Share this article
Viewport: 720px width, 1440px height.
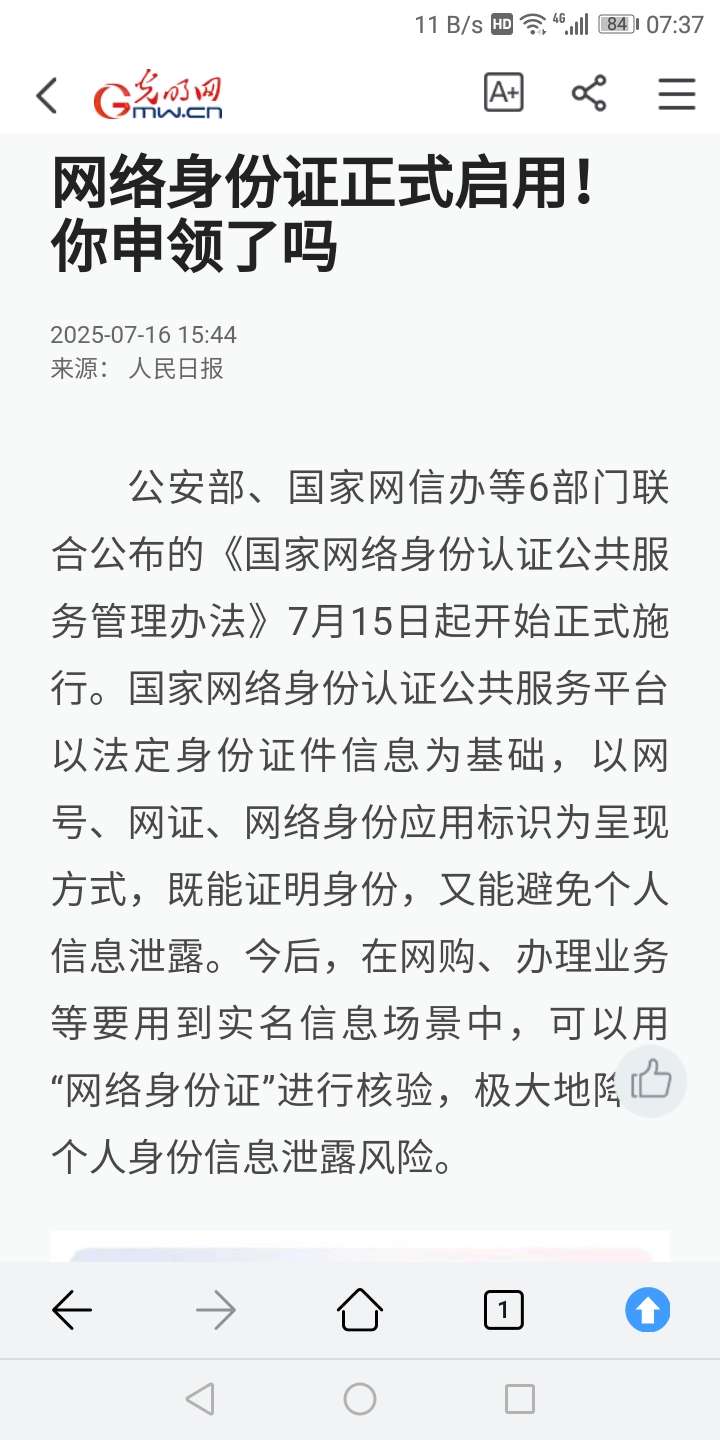point(589,93)
